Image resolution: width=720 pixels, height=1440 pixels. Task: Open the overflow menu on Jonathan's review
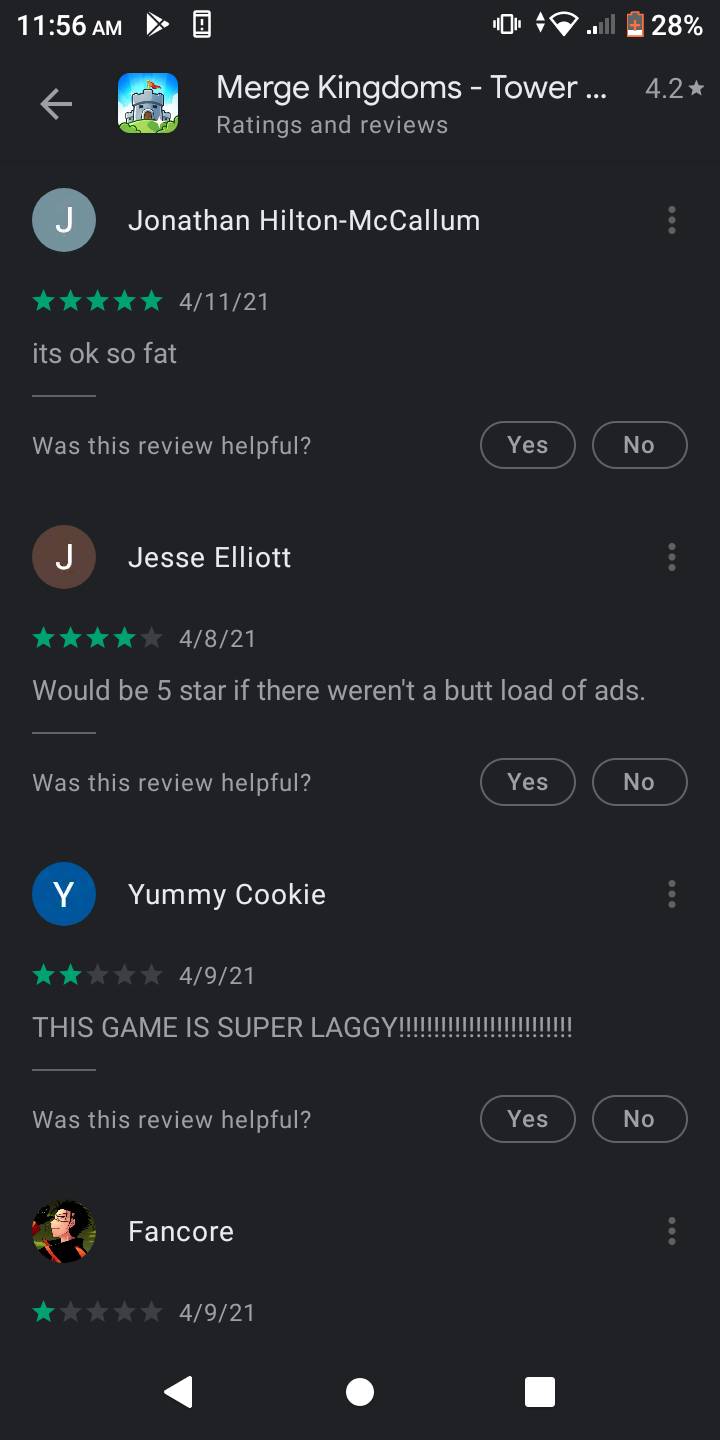(671, 220)
